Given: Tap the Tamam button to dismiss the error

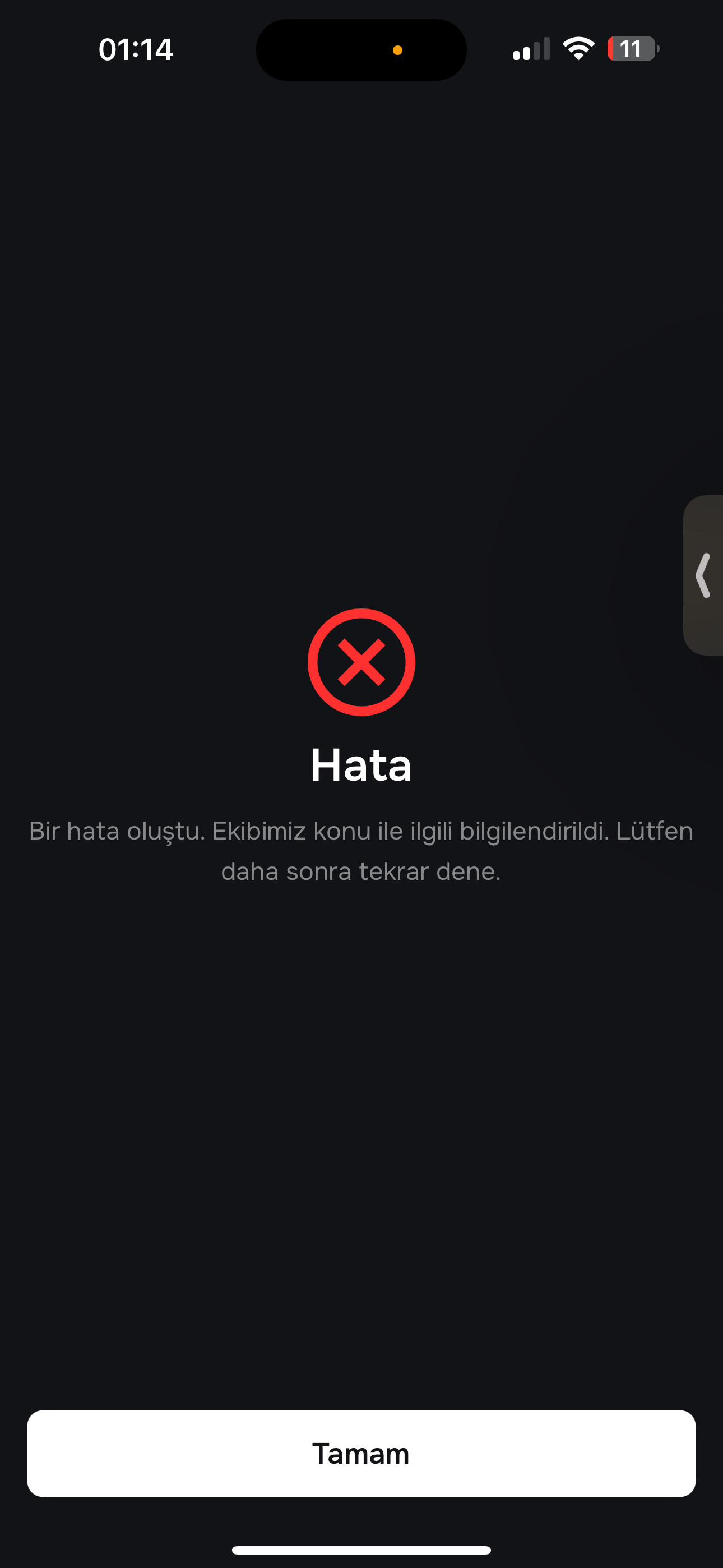Looking at the screenshot, I should (x=361, y=1453).
